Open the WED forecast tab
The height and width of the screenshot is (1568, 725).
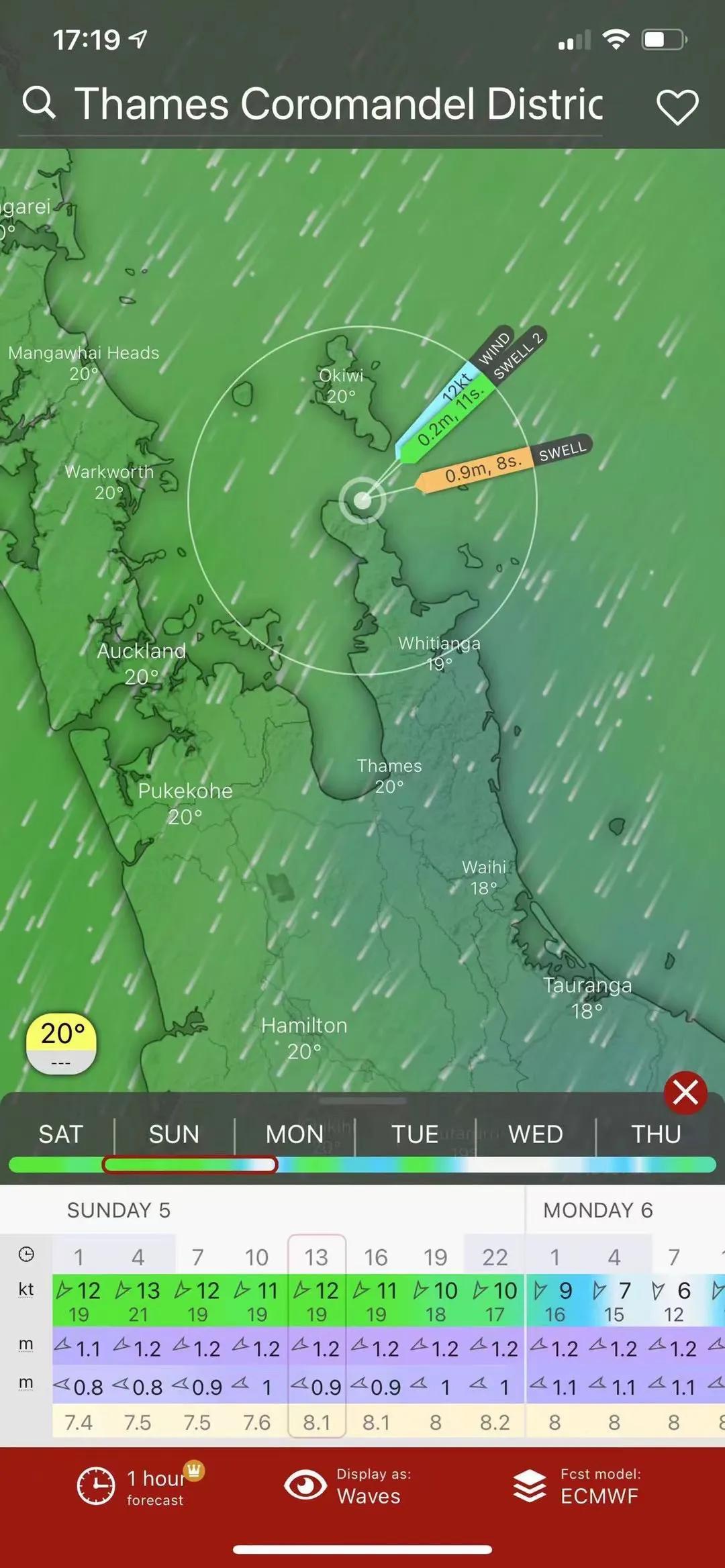click(535, 1134)
